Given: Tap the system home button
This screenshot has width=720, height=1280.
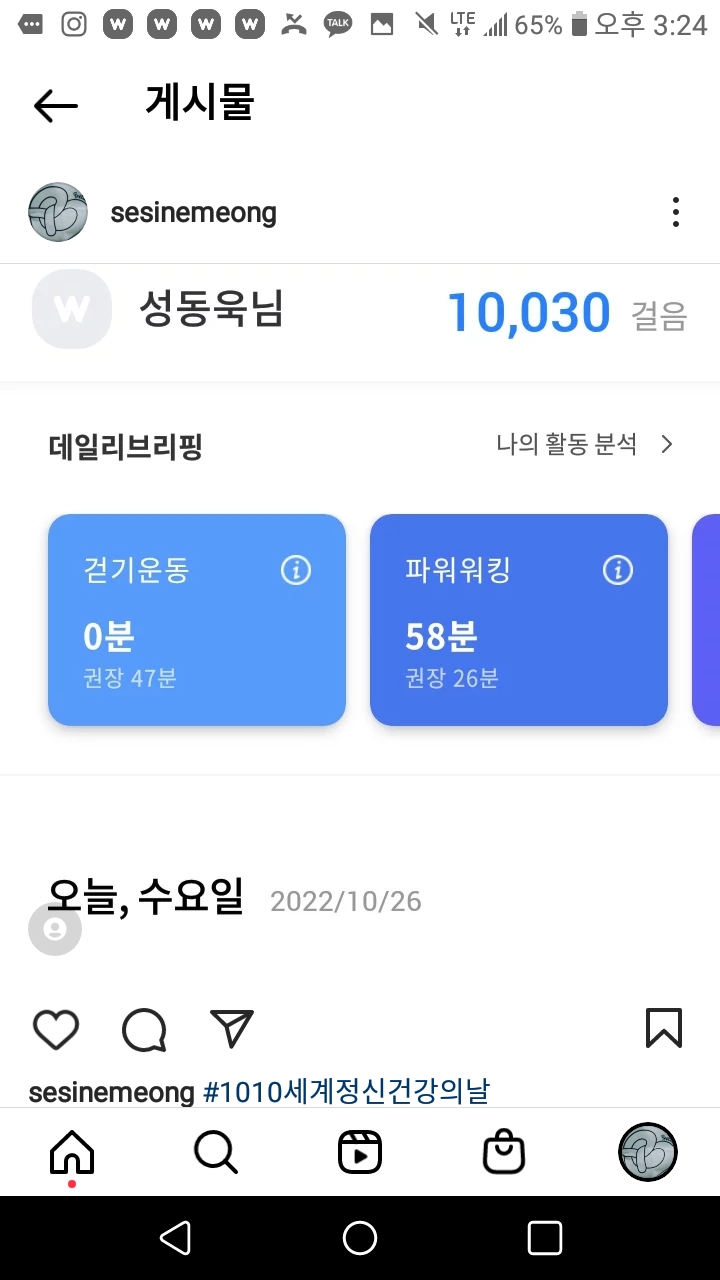Looking at the screenshot, I should click(360, 1238).
